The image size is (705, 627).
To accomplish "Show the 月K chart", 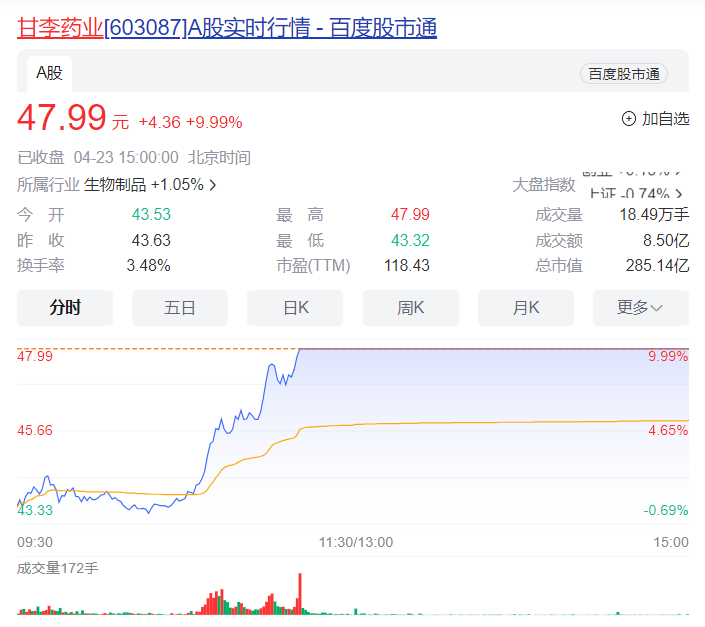I will [526, 308].
